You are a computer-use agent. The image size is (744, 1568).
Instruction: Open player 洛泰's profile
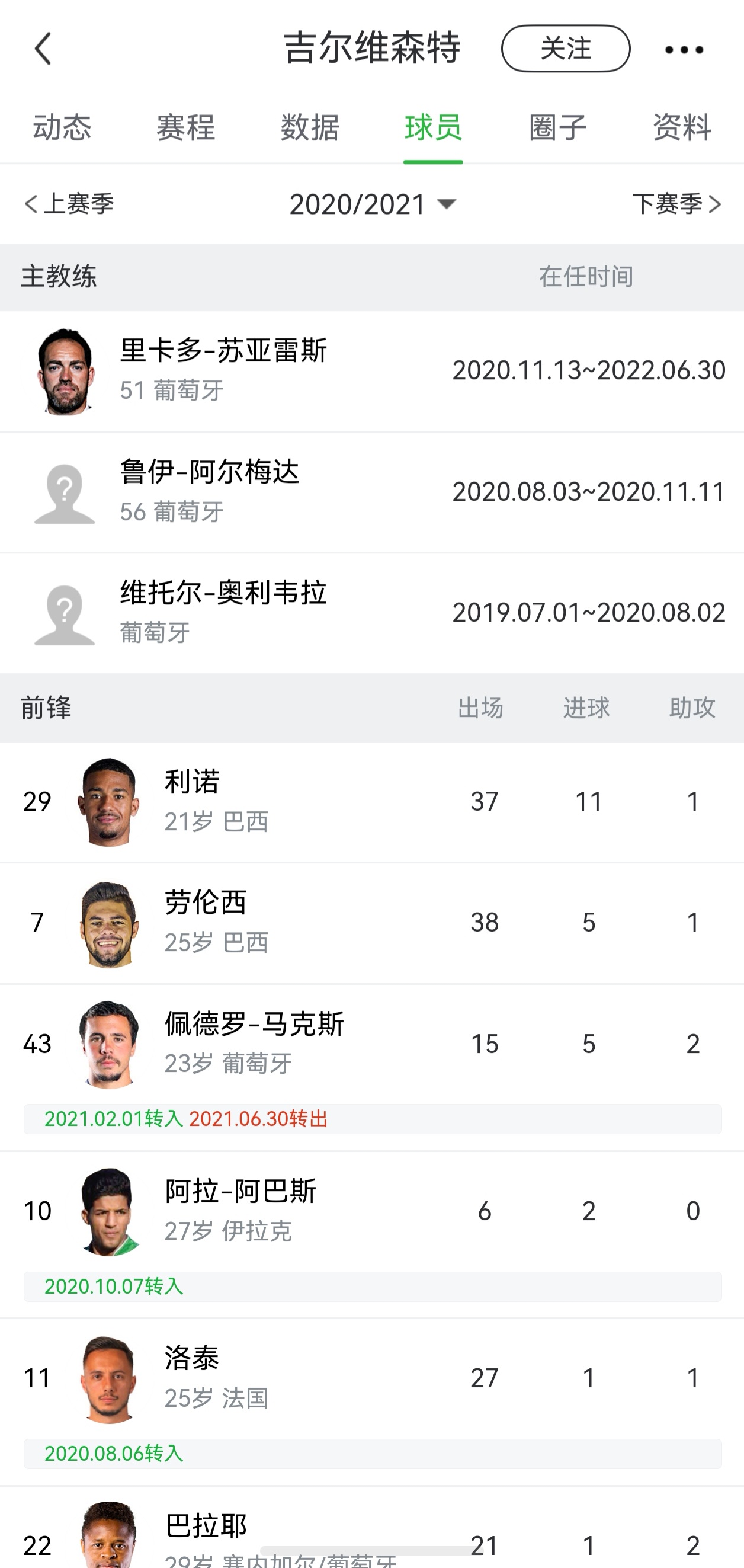click(371, 1402)
